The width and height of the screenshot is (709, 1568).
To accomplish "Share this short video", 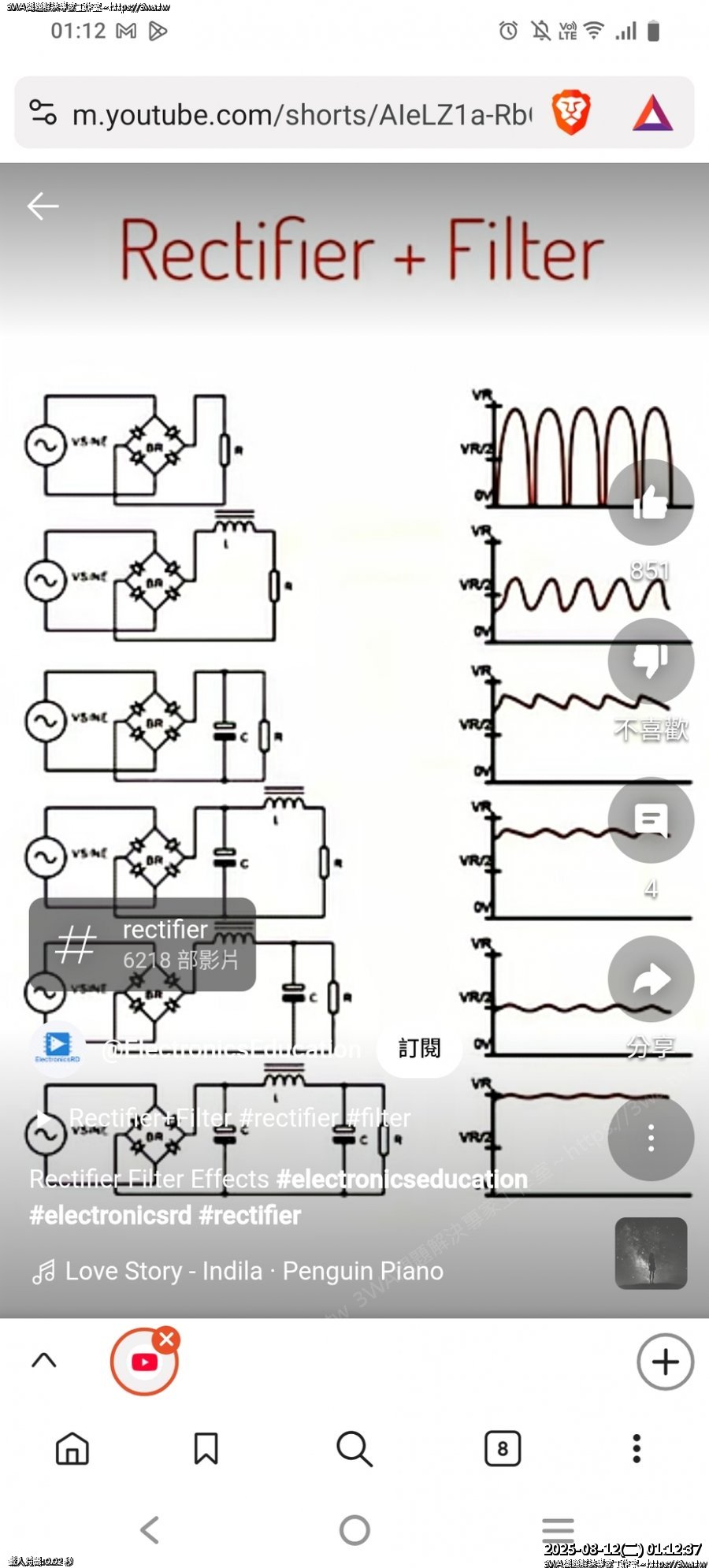I will [651, 979].
